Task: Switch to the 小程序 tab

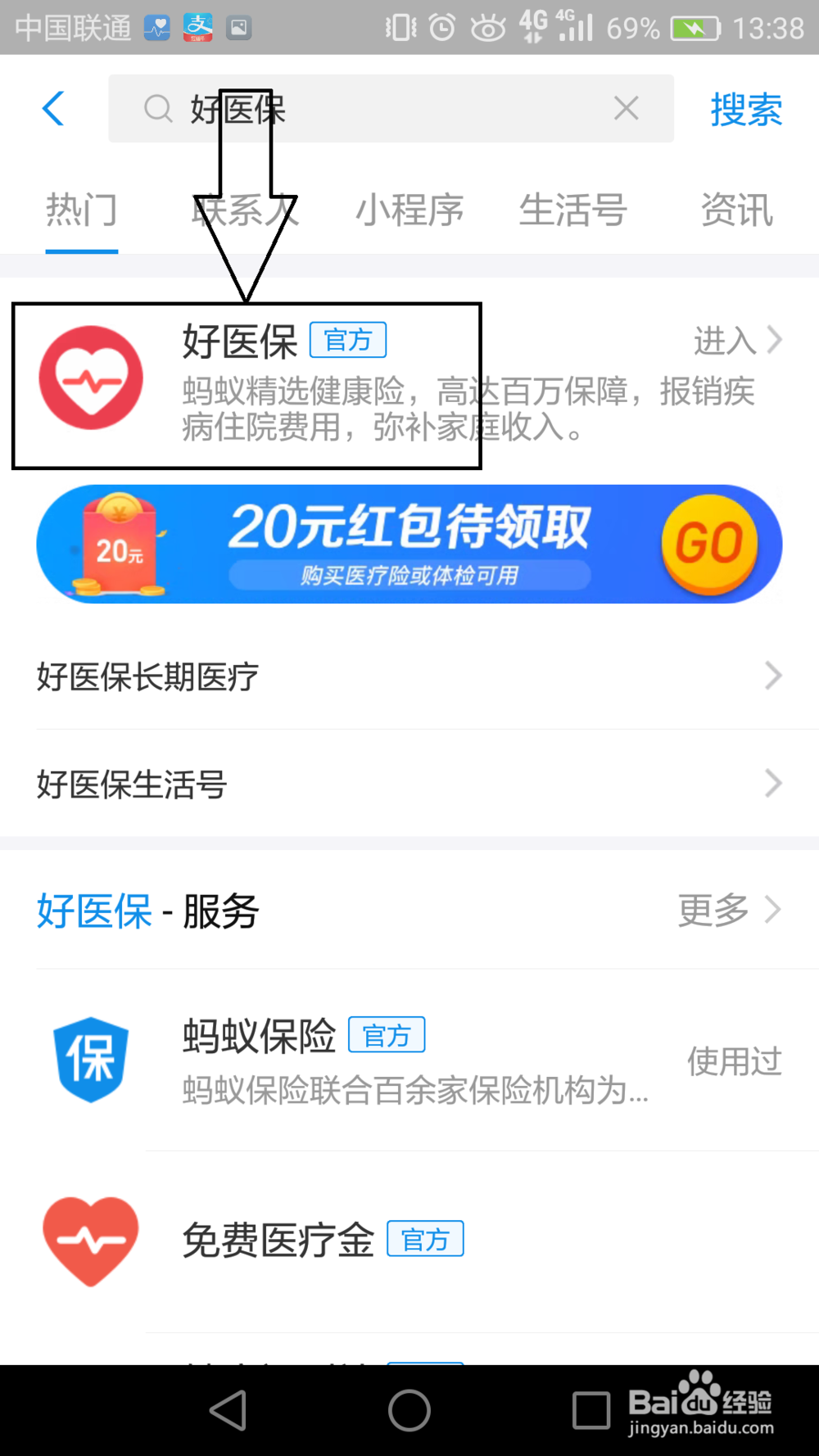Action: (409, 210)
